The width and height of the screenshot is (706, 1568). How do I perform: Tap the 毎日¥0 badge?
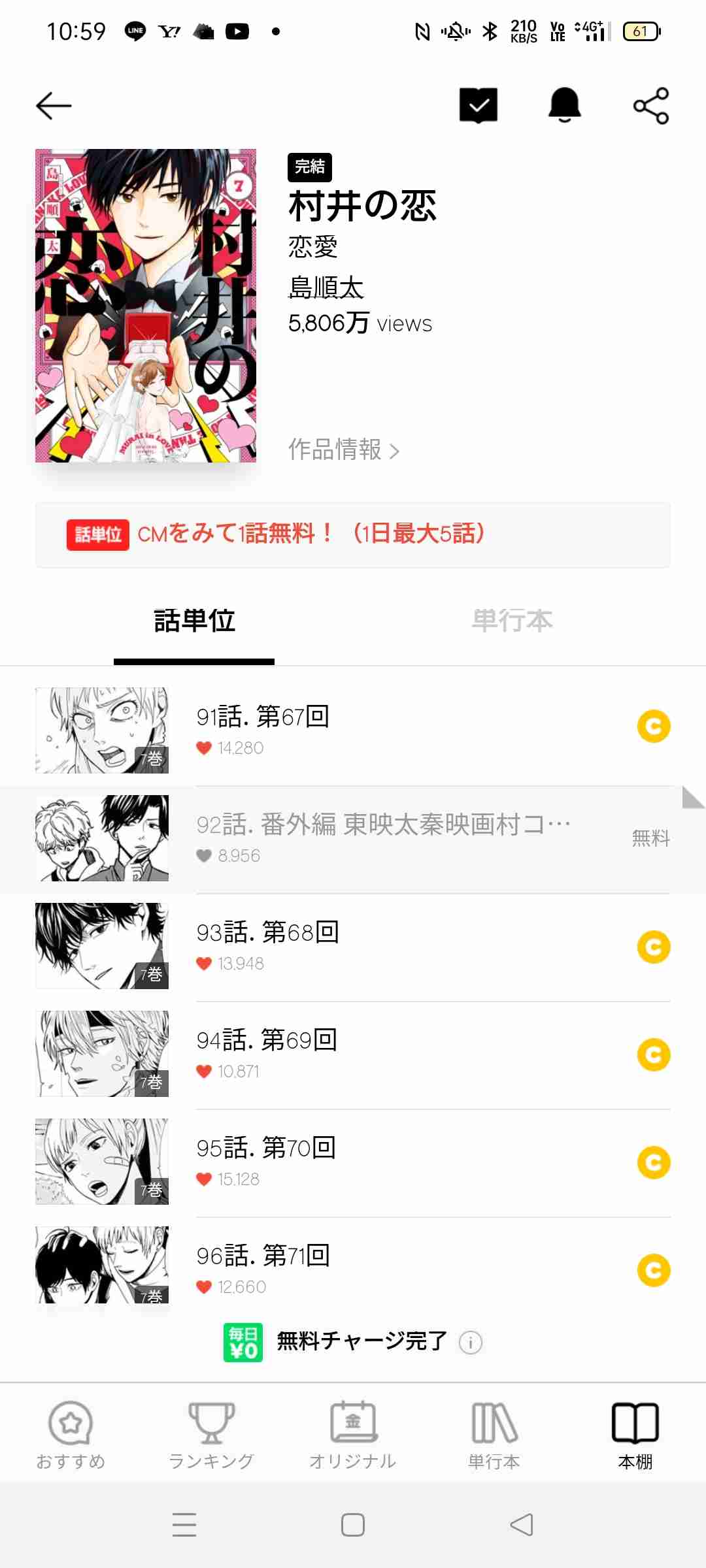pos(242,1341)
